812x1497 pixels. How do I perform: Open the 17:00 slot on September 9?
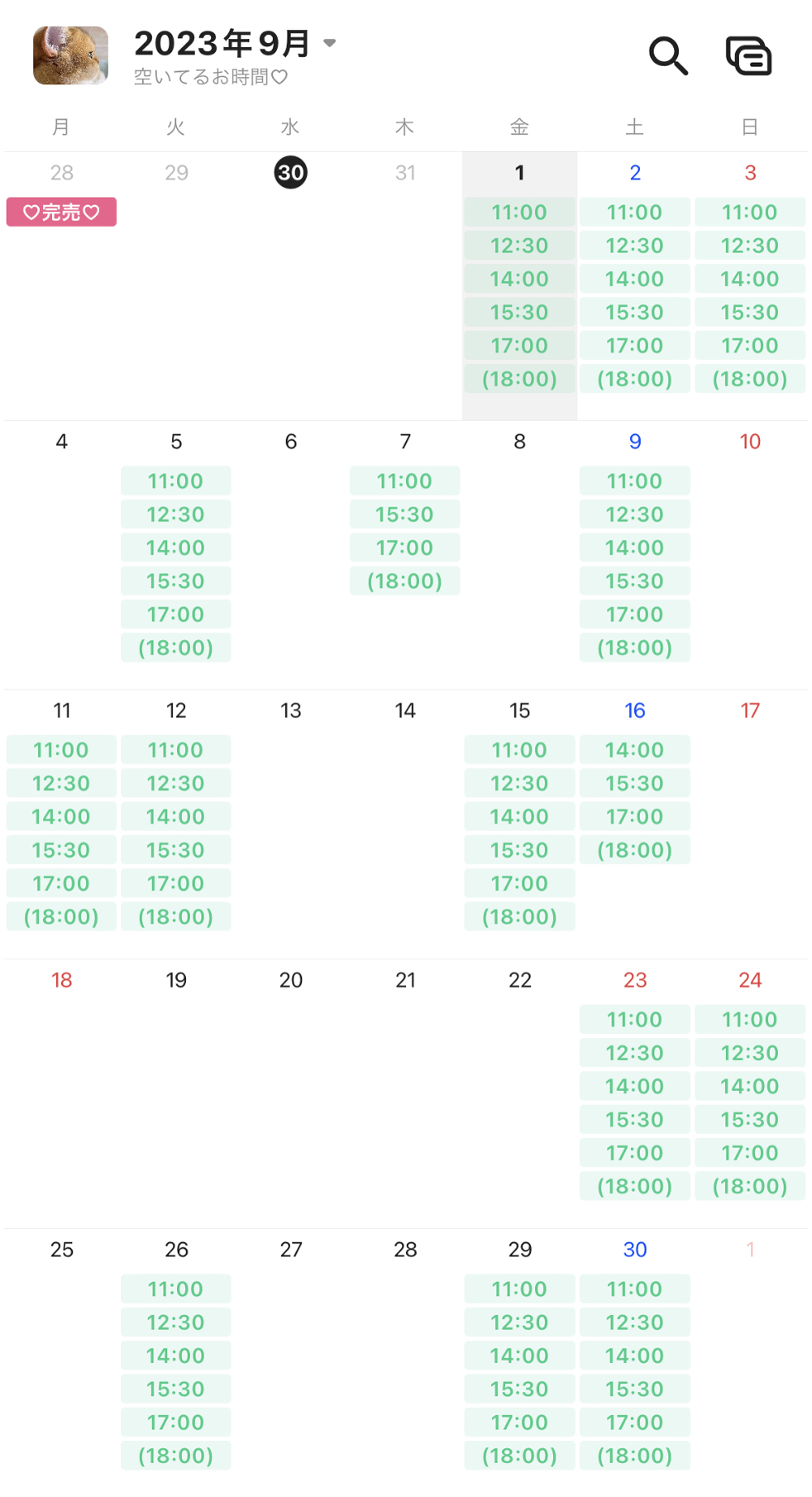click(x=635, y=614)
